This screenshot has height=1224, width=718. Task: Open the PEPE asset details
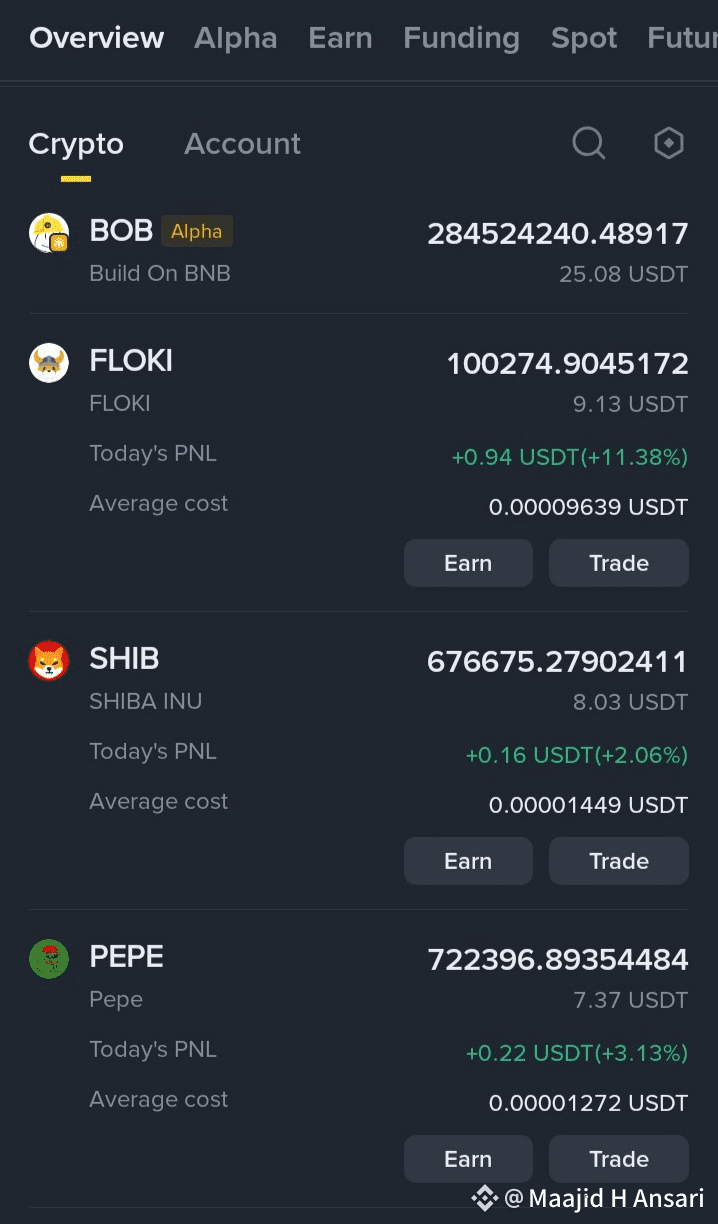pos(126,958)
